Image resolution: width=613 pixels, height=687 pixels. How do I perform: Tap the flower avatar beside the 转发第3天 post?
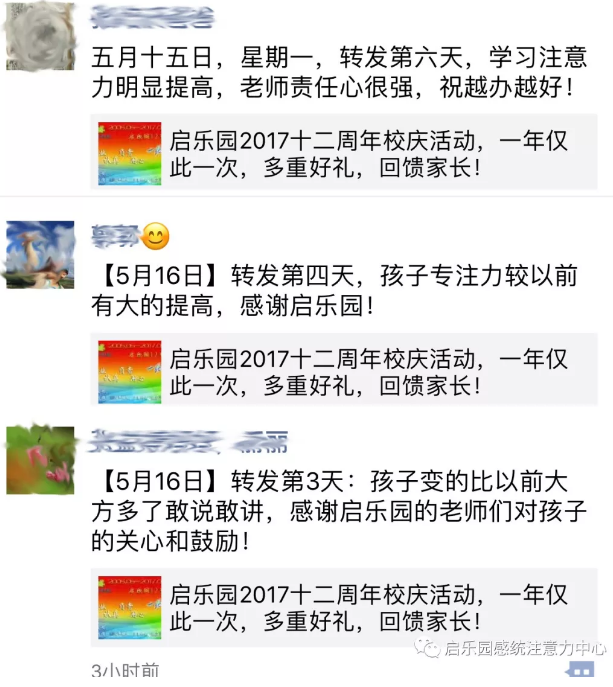click(41, 459)
